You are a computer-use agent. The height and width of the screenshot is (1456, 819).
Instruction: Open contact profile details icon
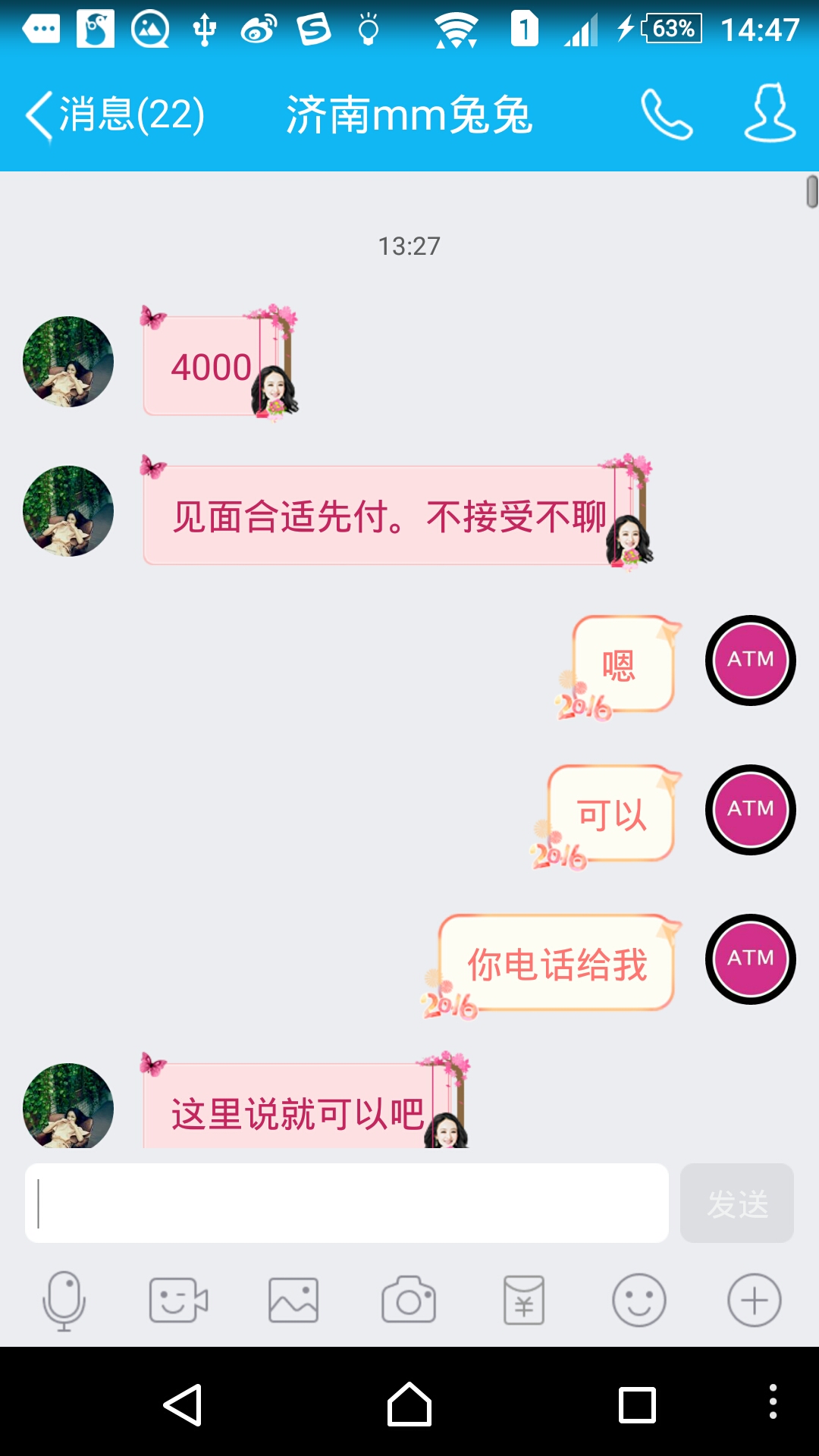tap(769, 114)
